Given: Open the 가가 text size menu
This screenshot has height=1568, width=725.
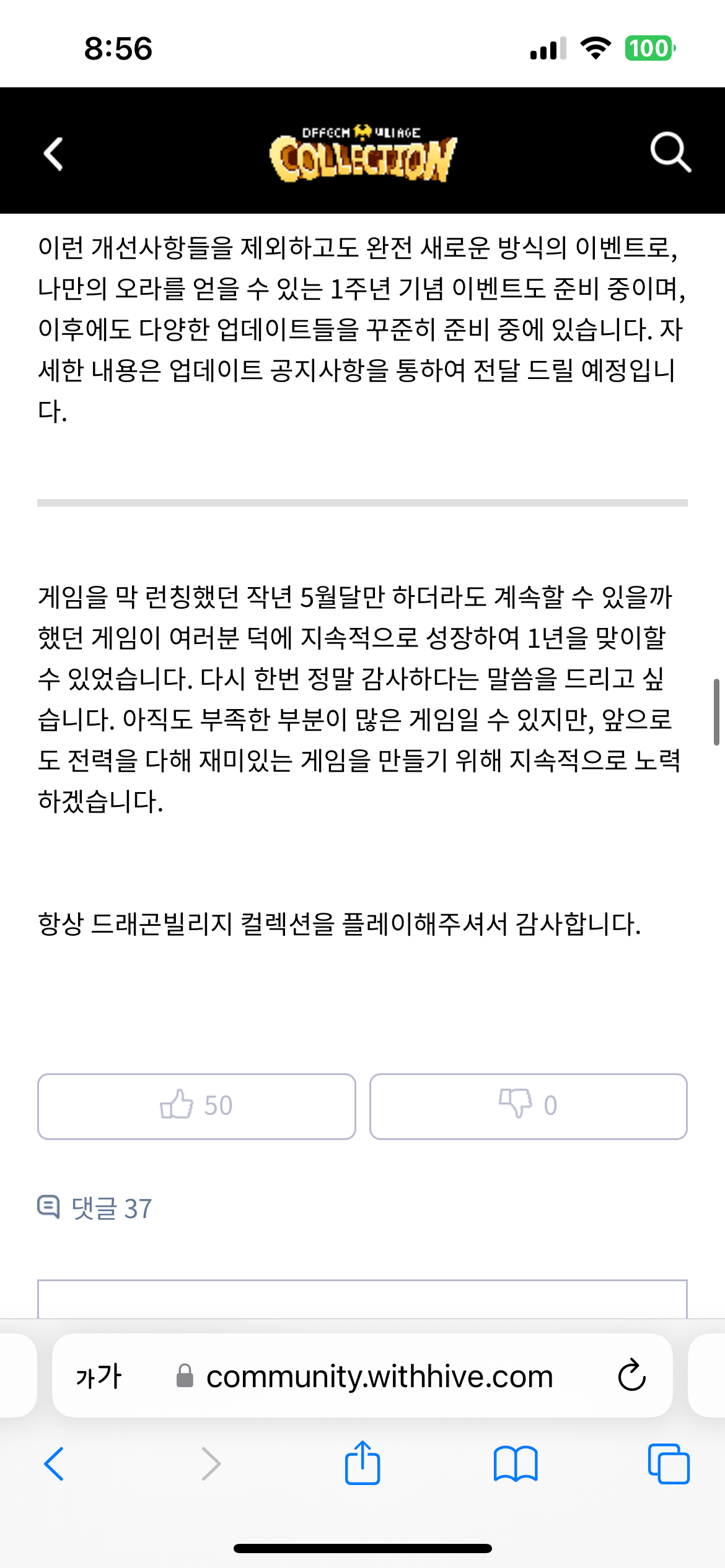Looking at the screenshot, I should 99,1376.
